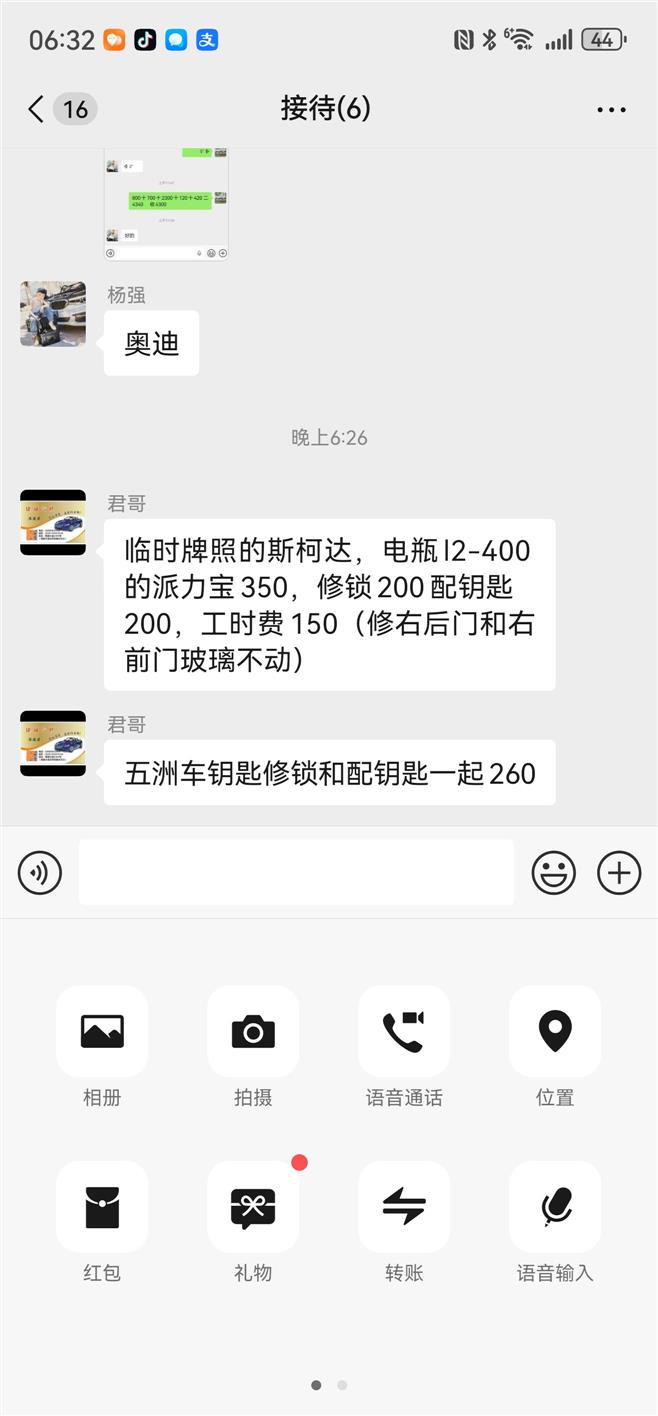Start a 语音通话 call
Image resolution: width=658 pixels, height=1416 pixels.
(x=404, y=1031)
